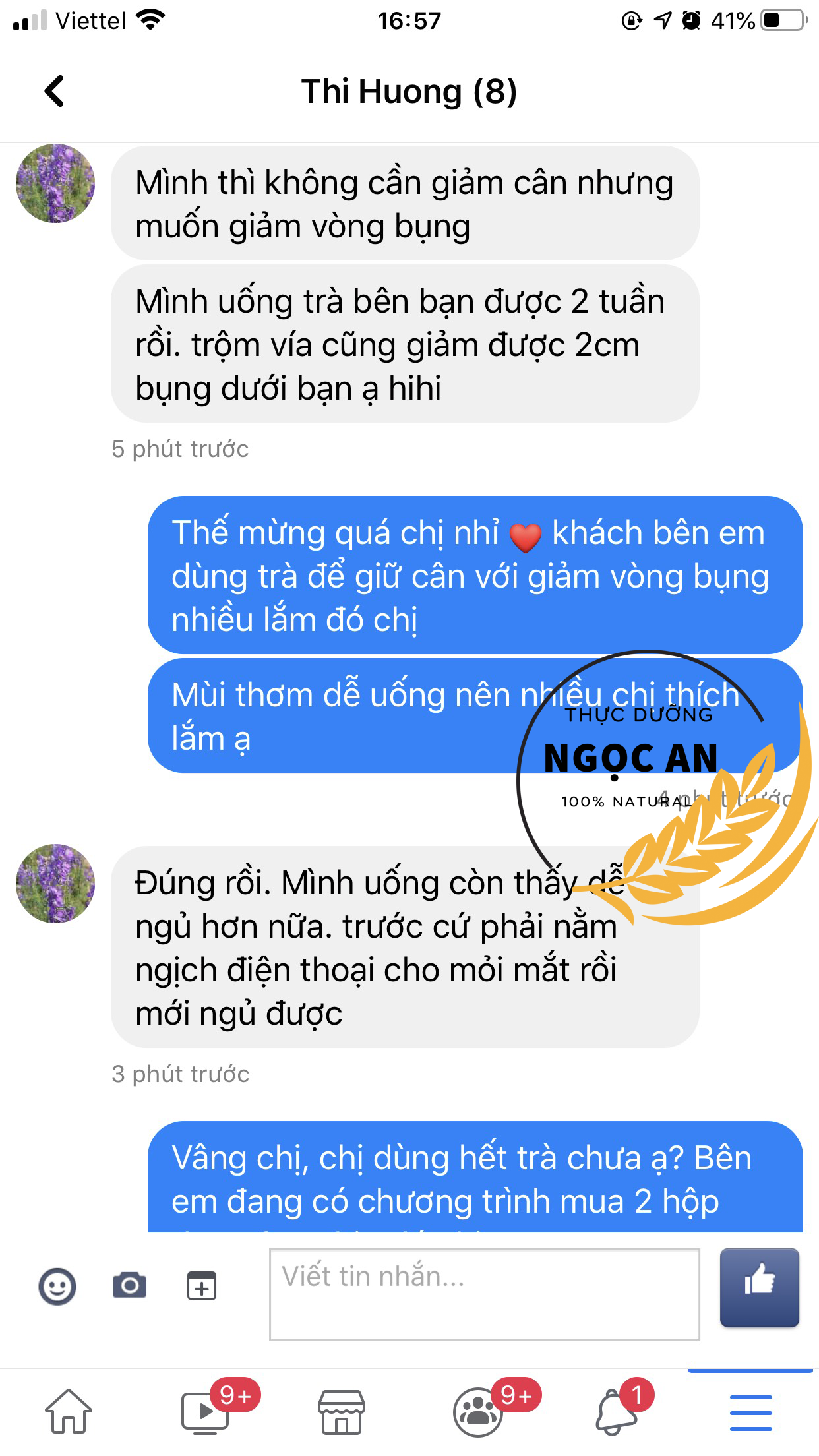
Task: Send a thumbs-up like
Action: [x=760, y=1287]
